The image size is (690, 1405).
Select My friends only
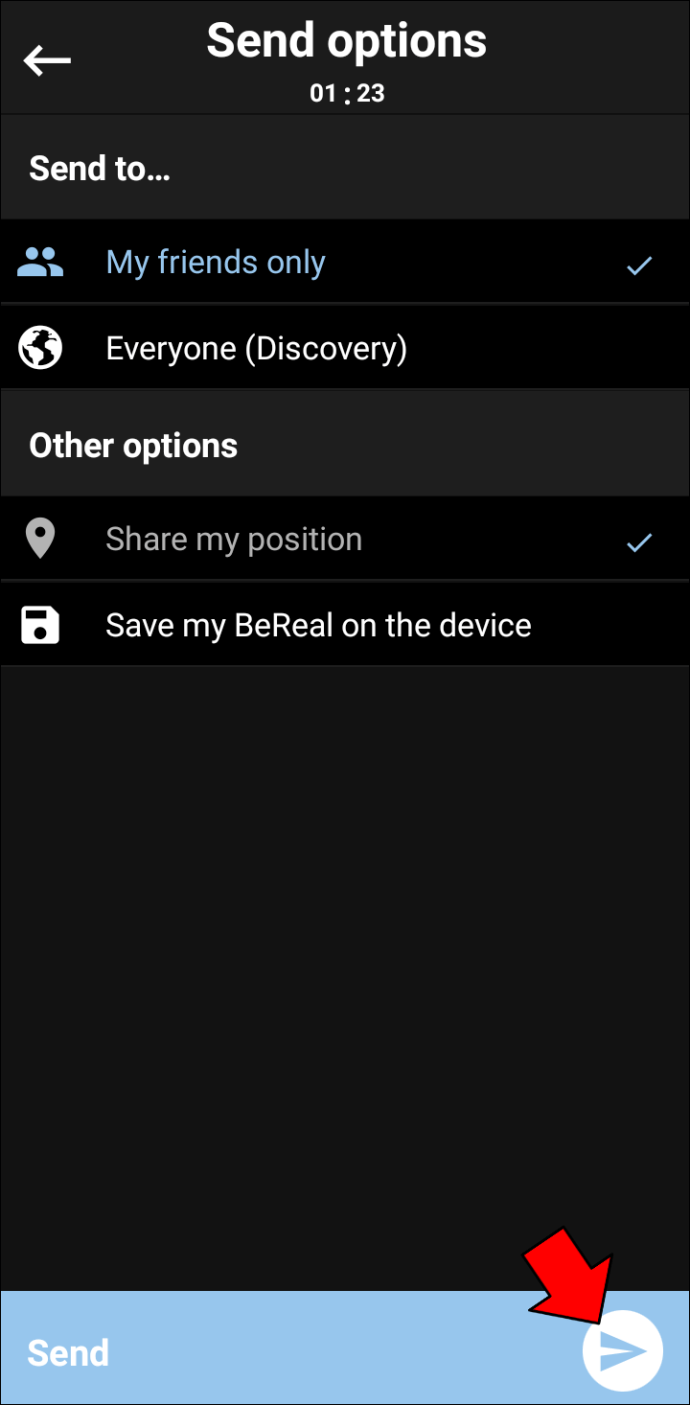coord(345,263)
